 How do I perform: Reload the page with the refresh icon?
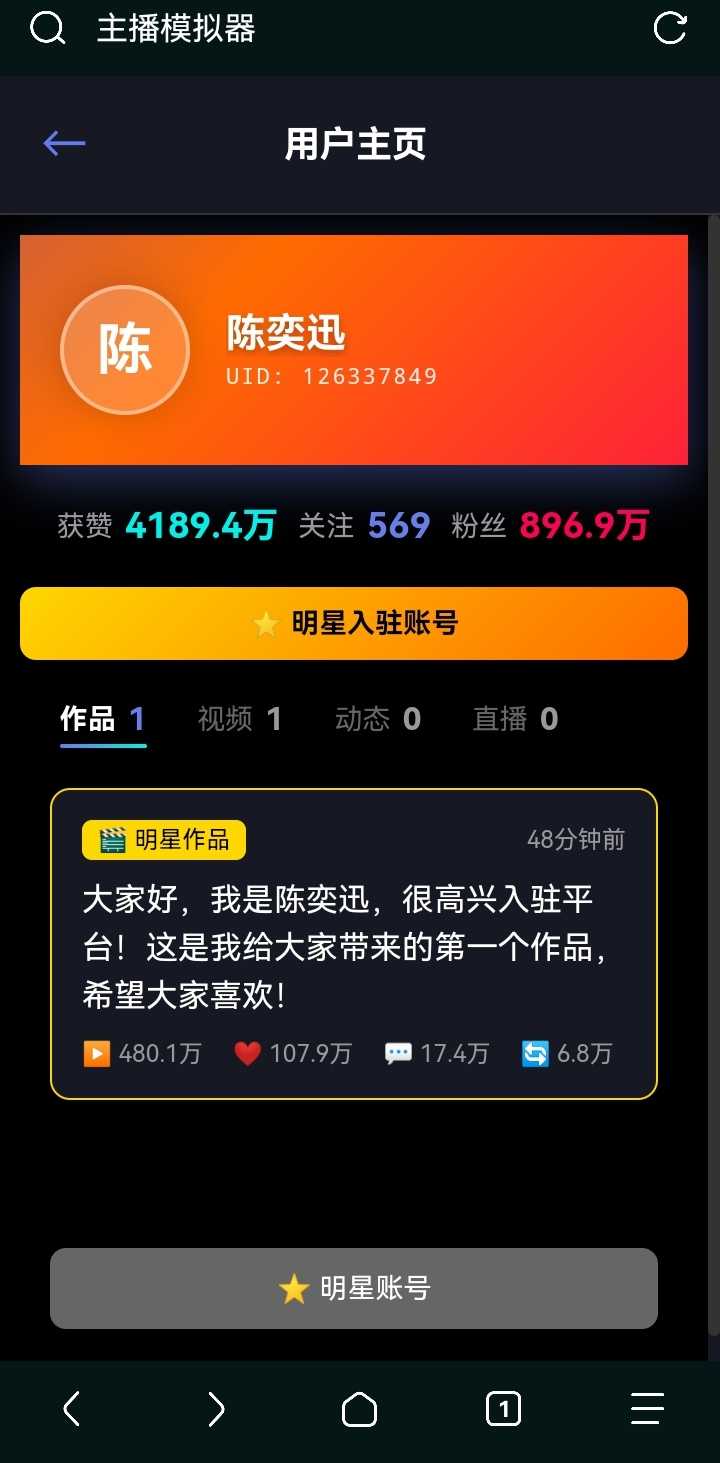(669, 28)
